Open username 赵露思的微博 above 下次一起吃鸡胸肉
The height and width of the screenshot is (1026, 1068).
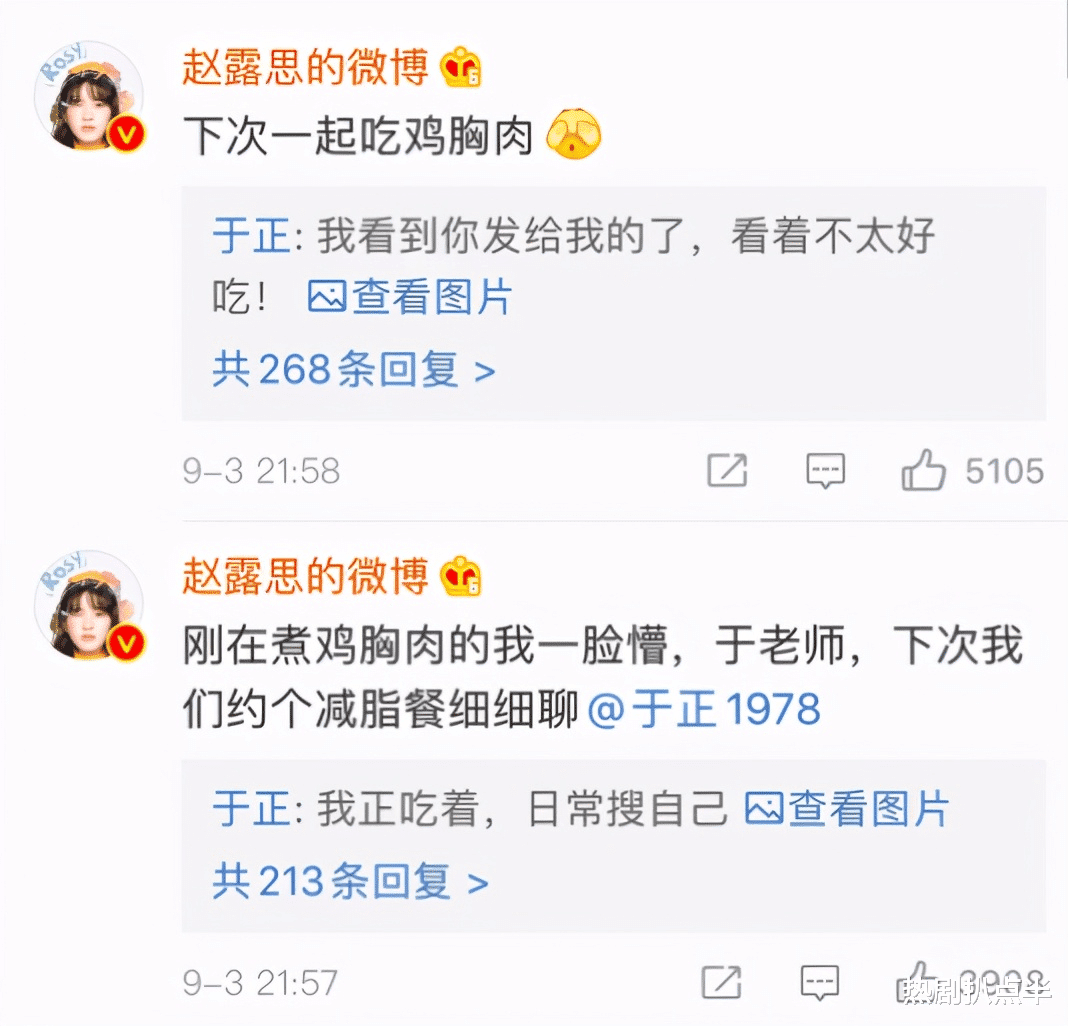[x=304, y=67]
